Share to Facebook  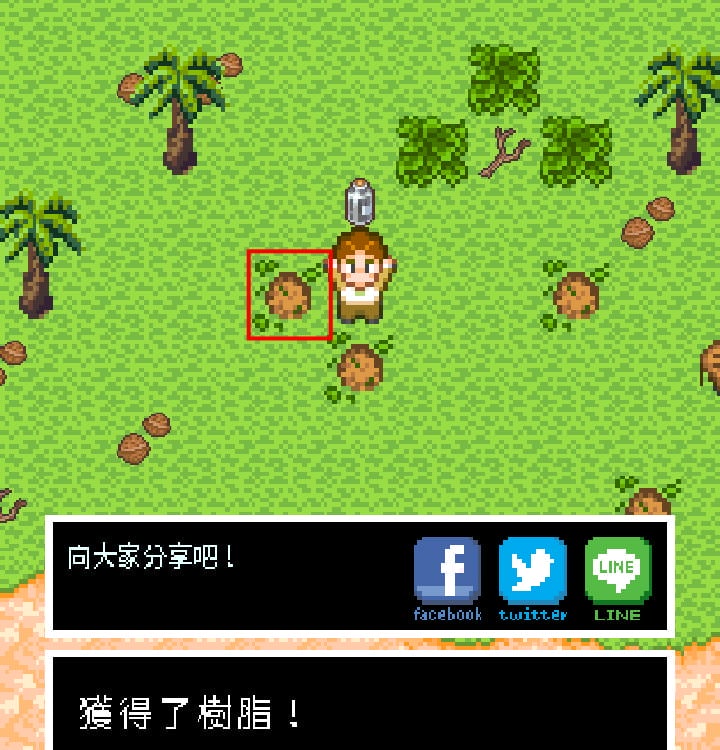pos(447,578)
